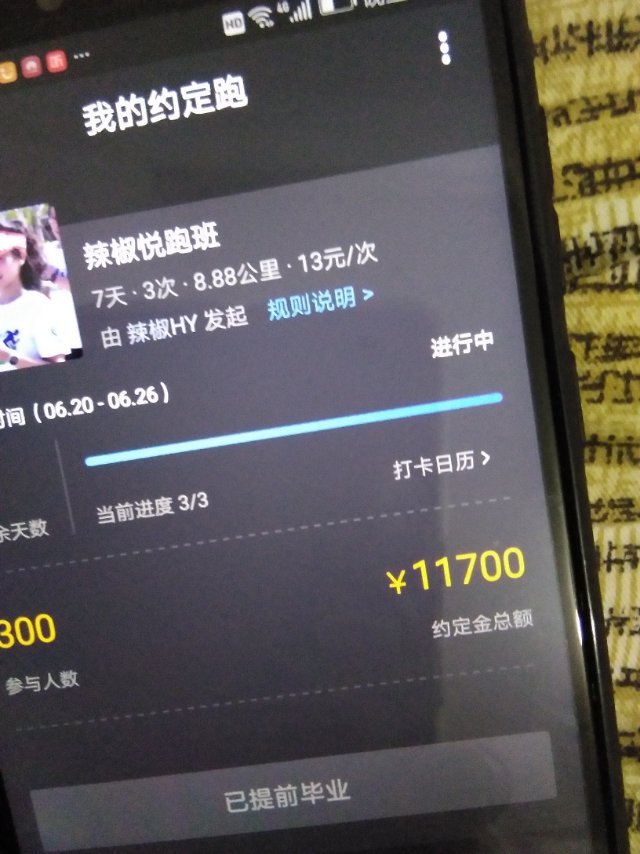Open the 辣椒悦跑班 profile picture

click(35, 285)
